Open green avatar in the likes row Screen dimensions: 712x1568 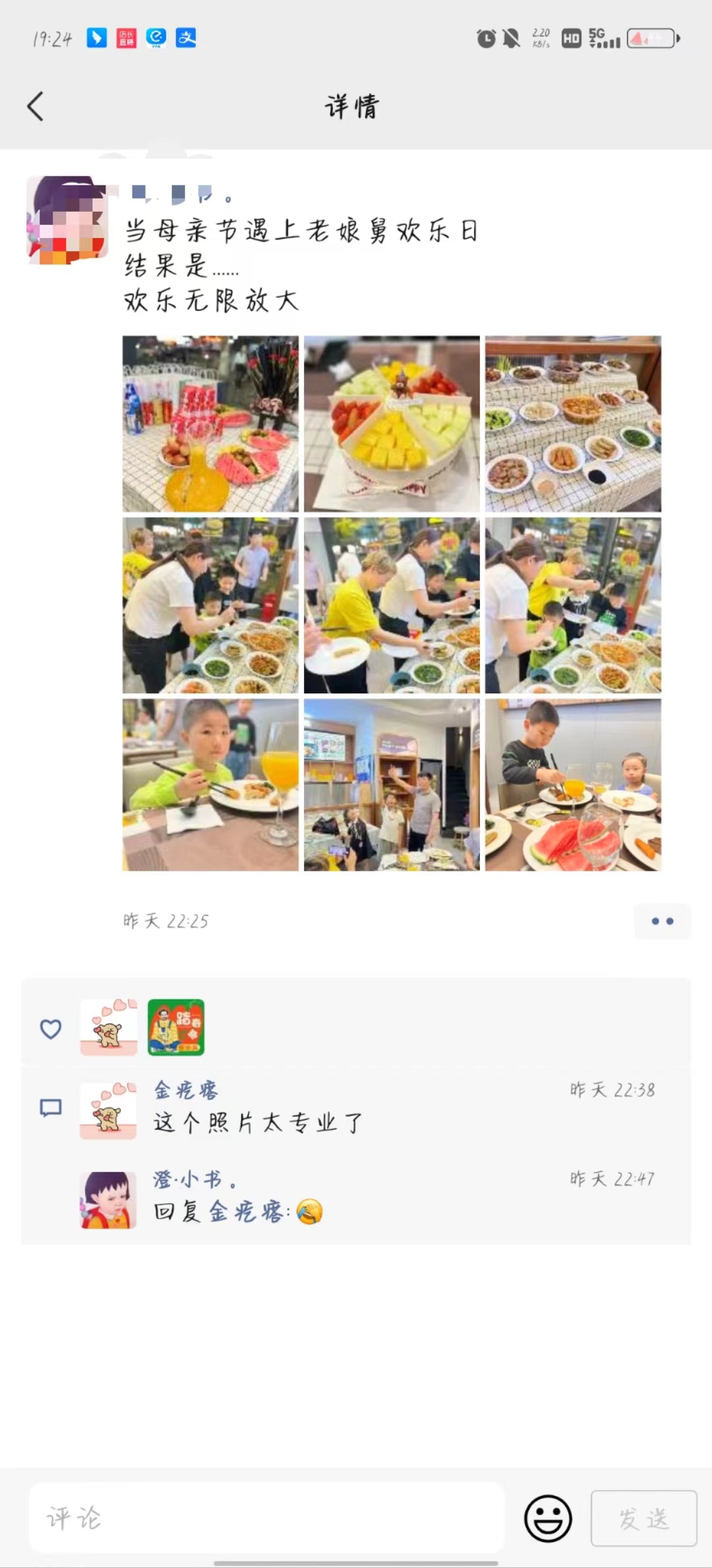tap(176, 1027)
